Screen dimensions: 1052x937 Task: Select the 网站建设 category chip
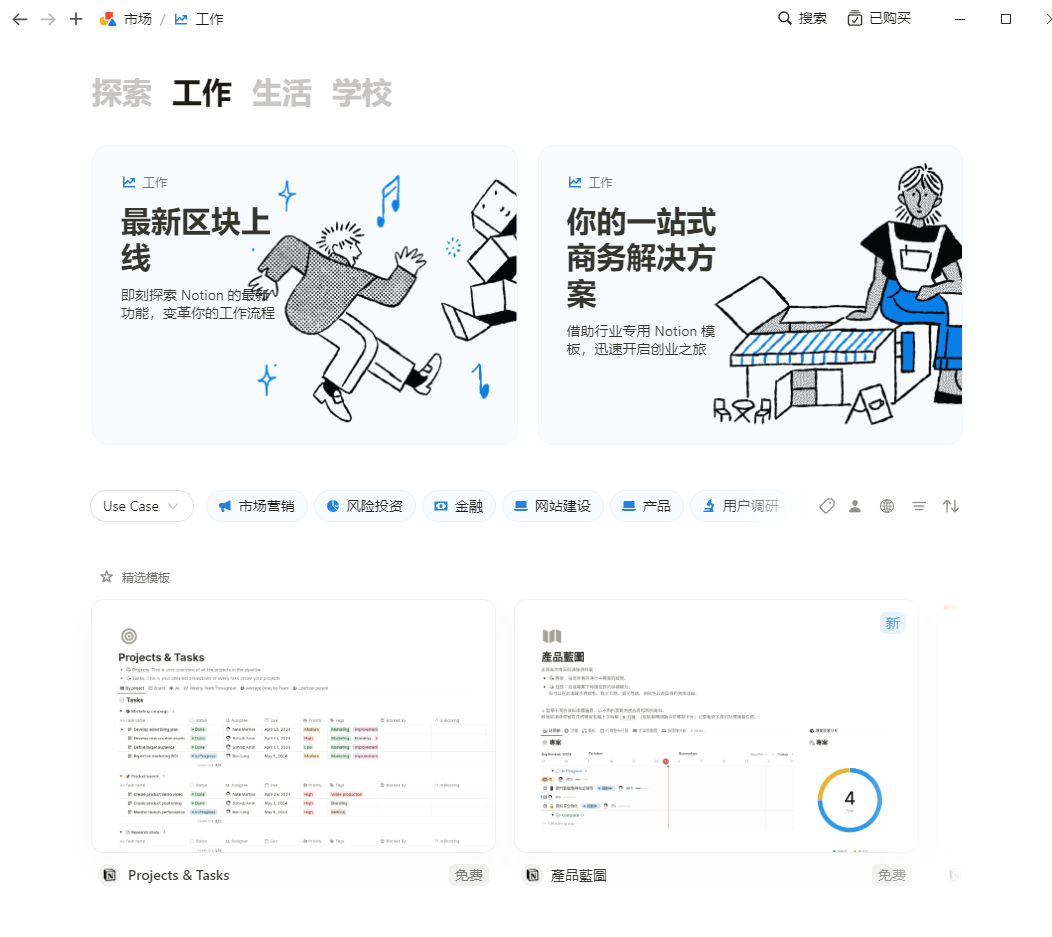tap(552, 506)
